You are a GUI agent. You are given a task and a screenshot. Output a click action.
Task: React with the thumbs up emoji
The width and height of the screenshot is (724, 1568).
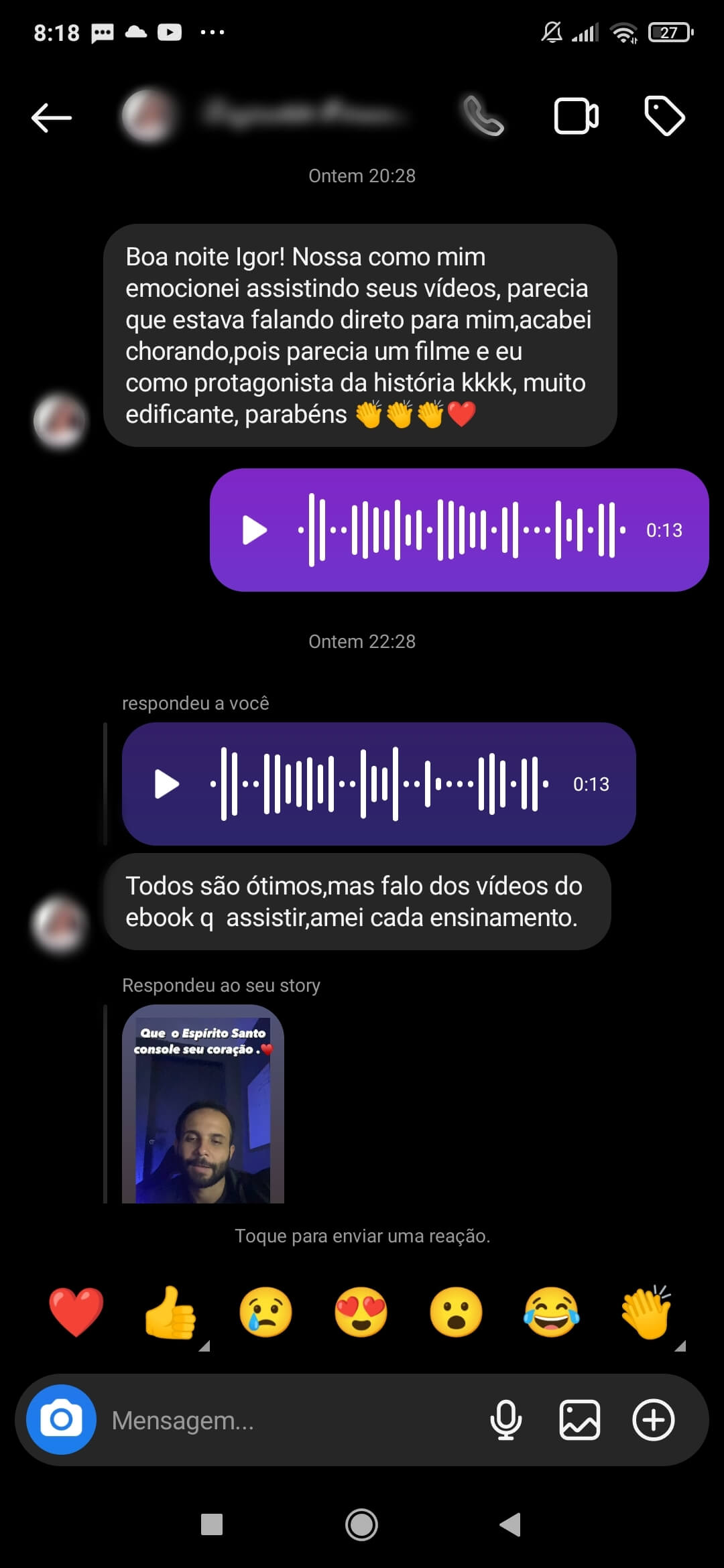tap(171, 1311)
